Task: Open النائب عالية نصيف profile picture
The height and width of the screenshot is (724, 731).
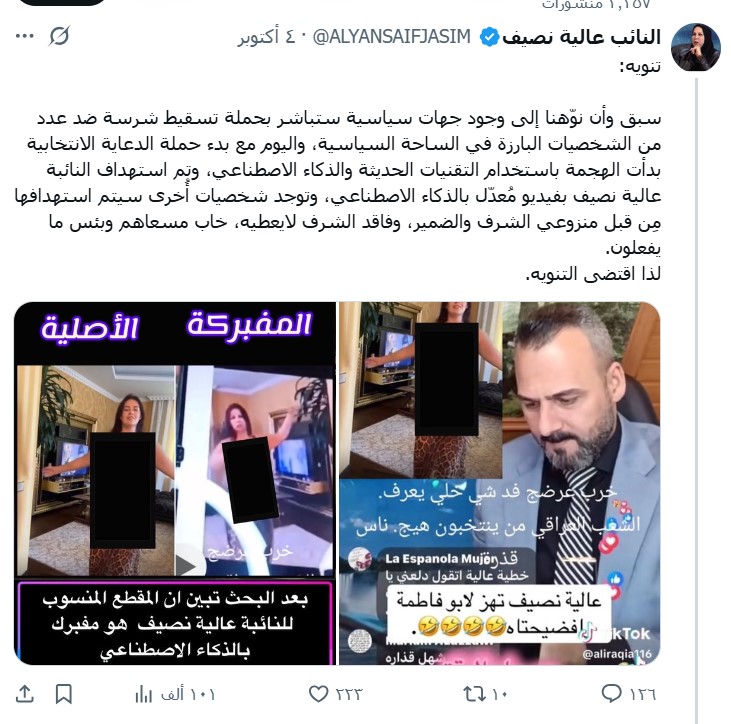Action: (x=696, y=47)
